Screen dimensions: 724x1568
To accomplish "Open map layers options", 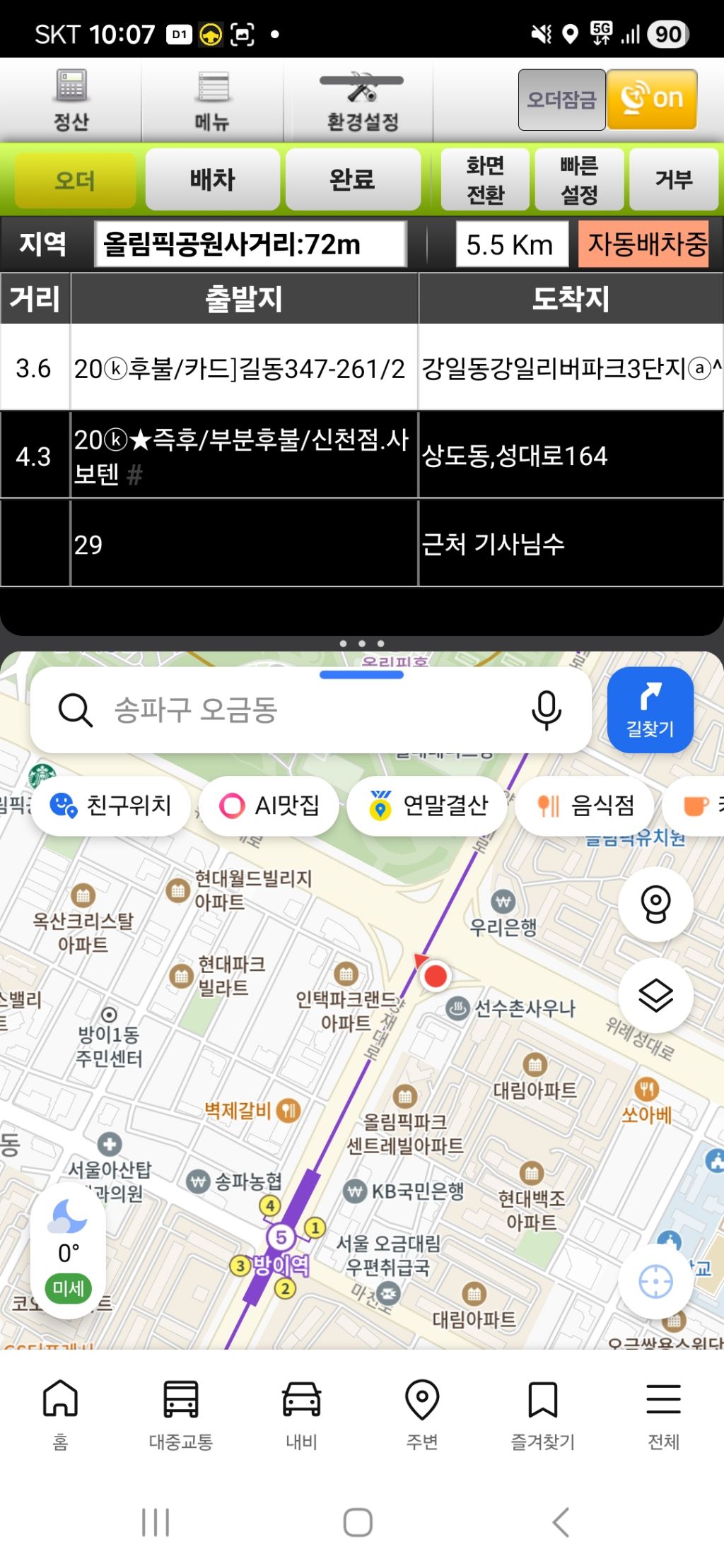I will pos(655,996).
